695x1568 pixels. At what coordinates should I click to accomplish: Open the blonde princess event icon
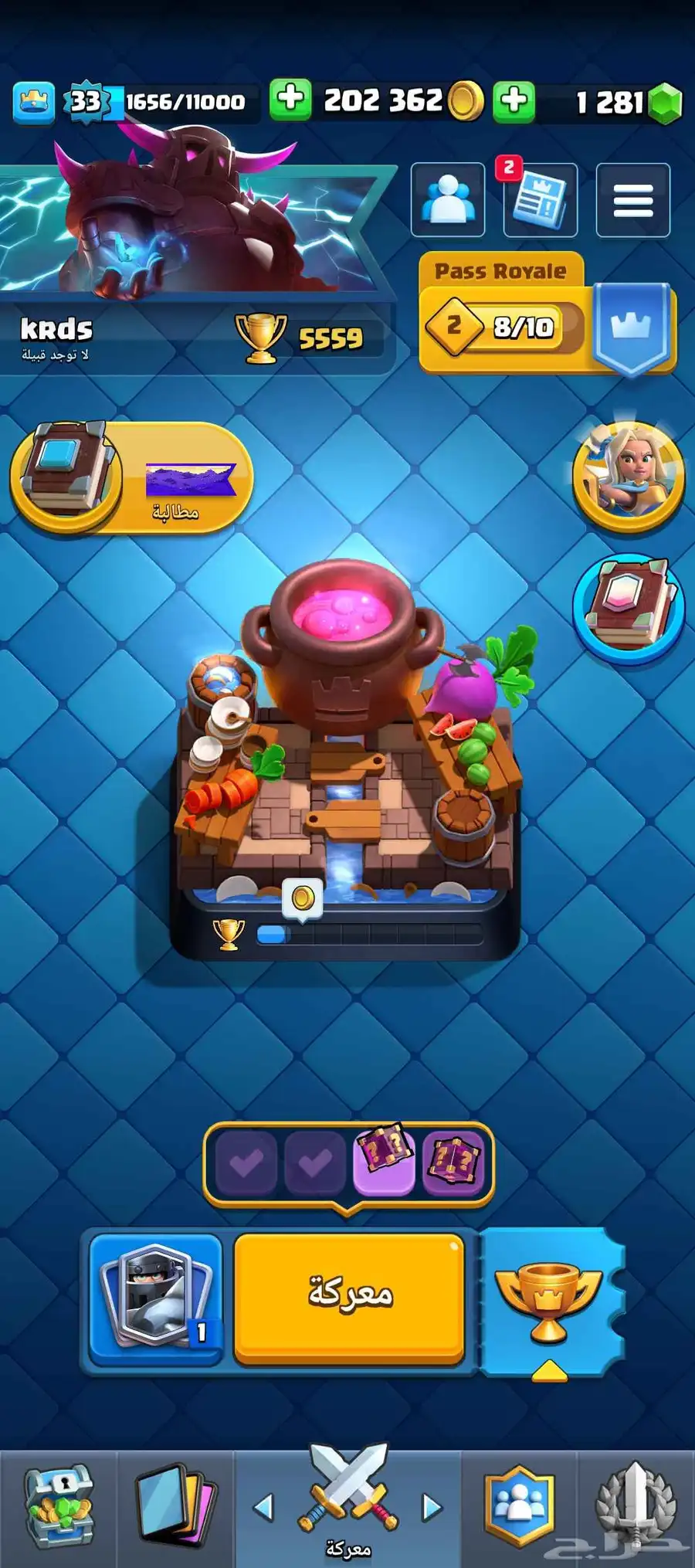pos(628,471)
